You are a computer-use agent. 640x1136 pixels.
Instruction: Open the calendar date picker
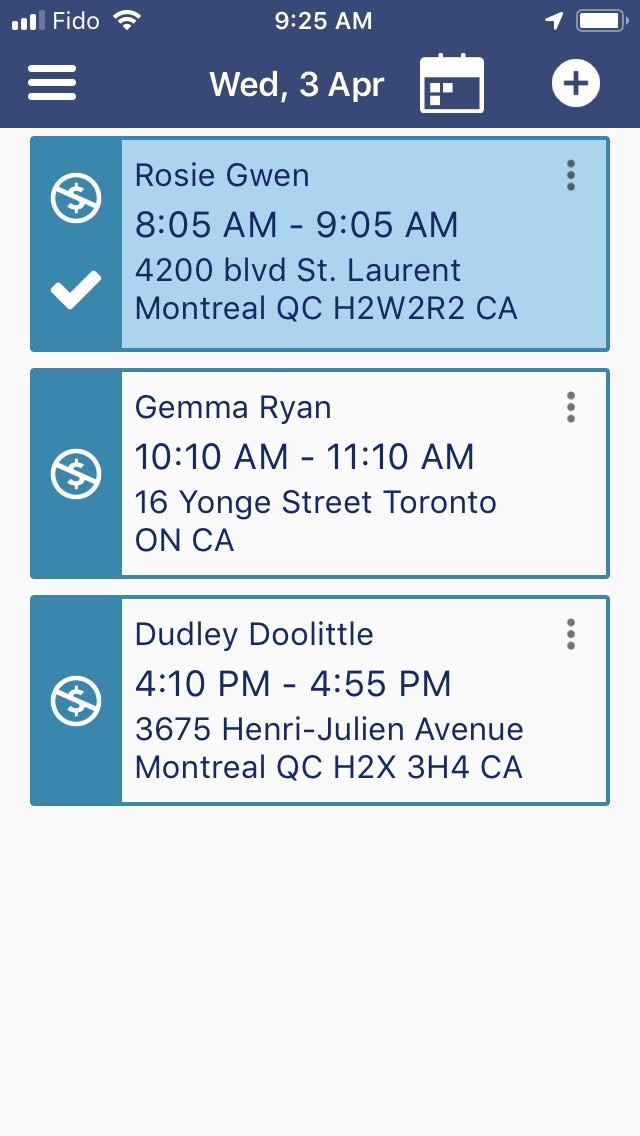(451, 84)
